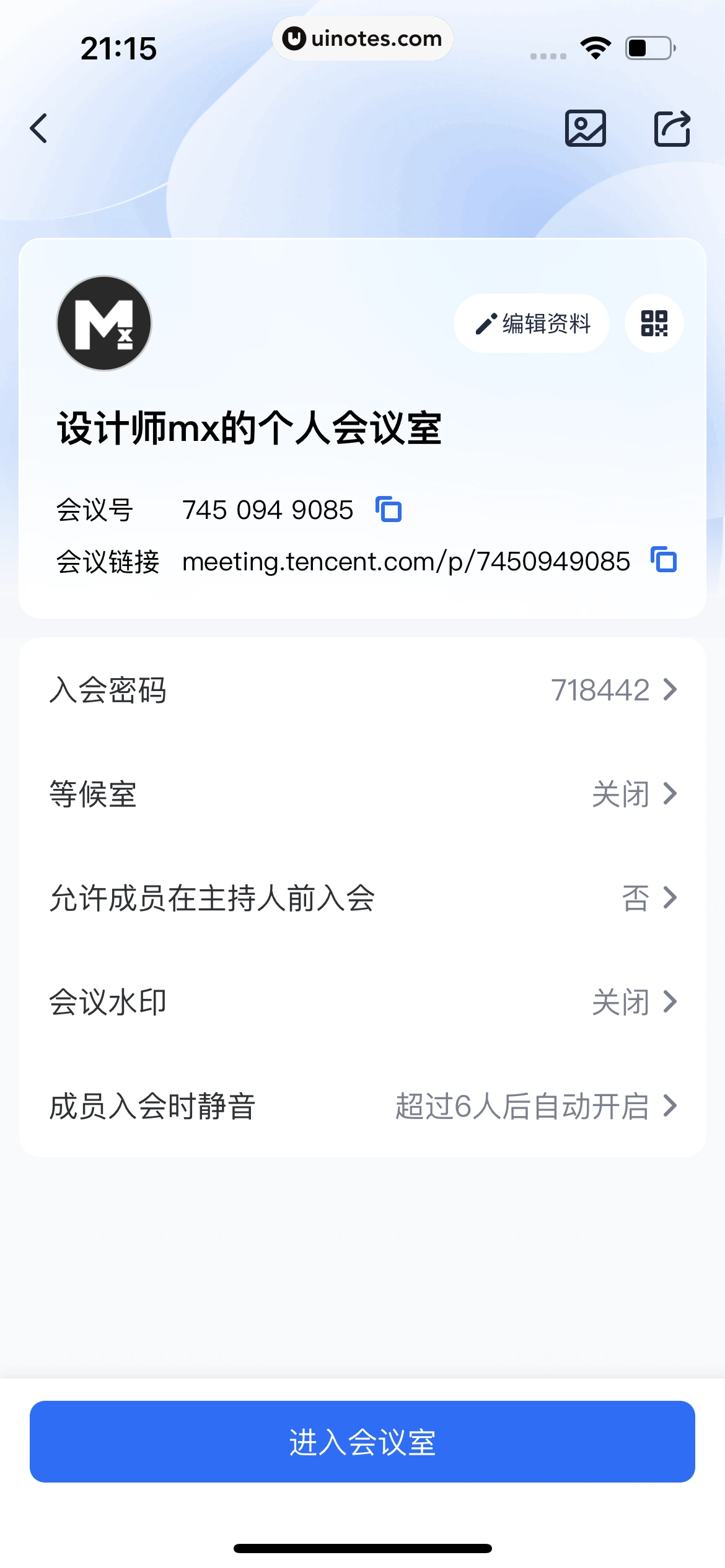The width and height of the screenshot is (725, 1568).
Task: Open the 会议水印 setting
Action: 362,1002
